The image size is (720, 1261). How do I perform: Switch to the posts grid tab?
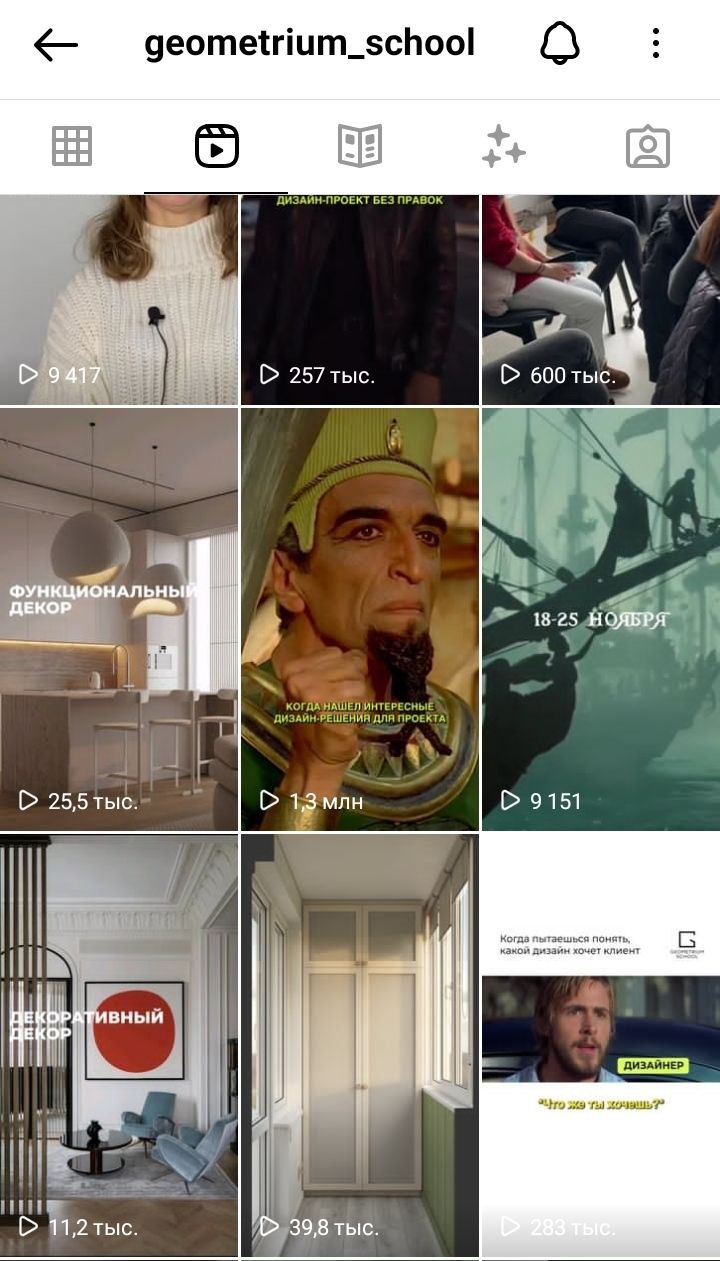coord(72,147)
